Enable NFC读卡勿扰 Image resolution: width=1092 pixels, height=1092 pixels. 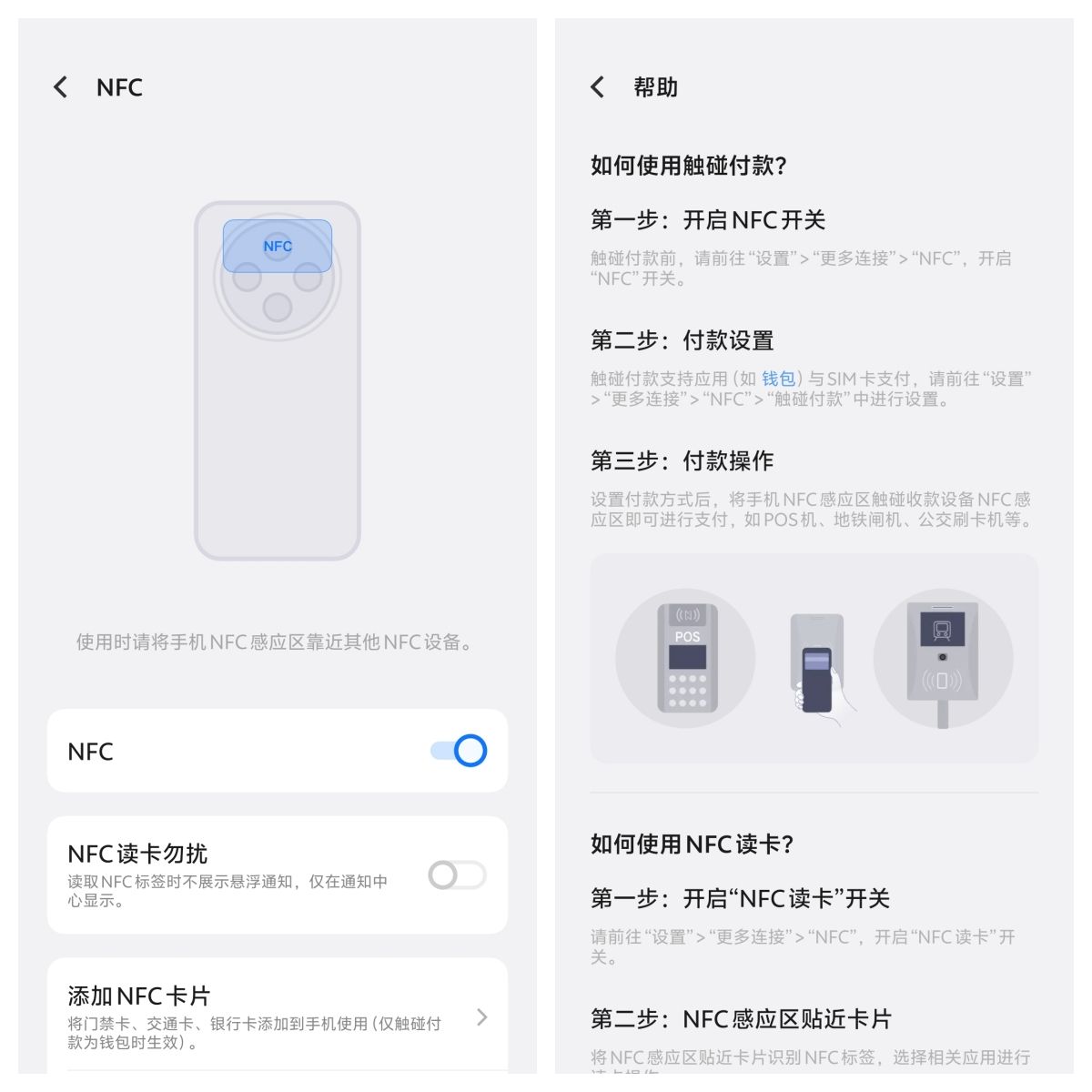[457, 875]
